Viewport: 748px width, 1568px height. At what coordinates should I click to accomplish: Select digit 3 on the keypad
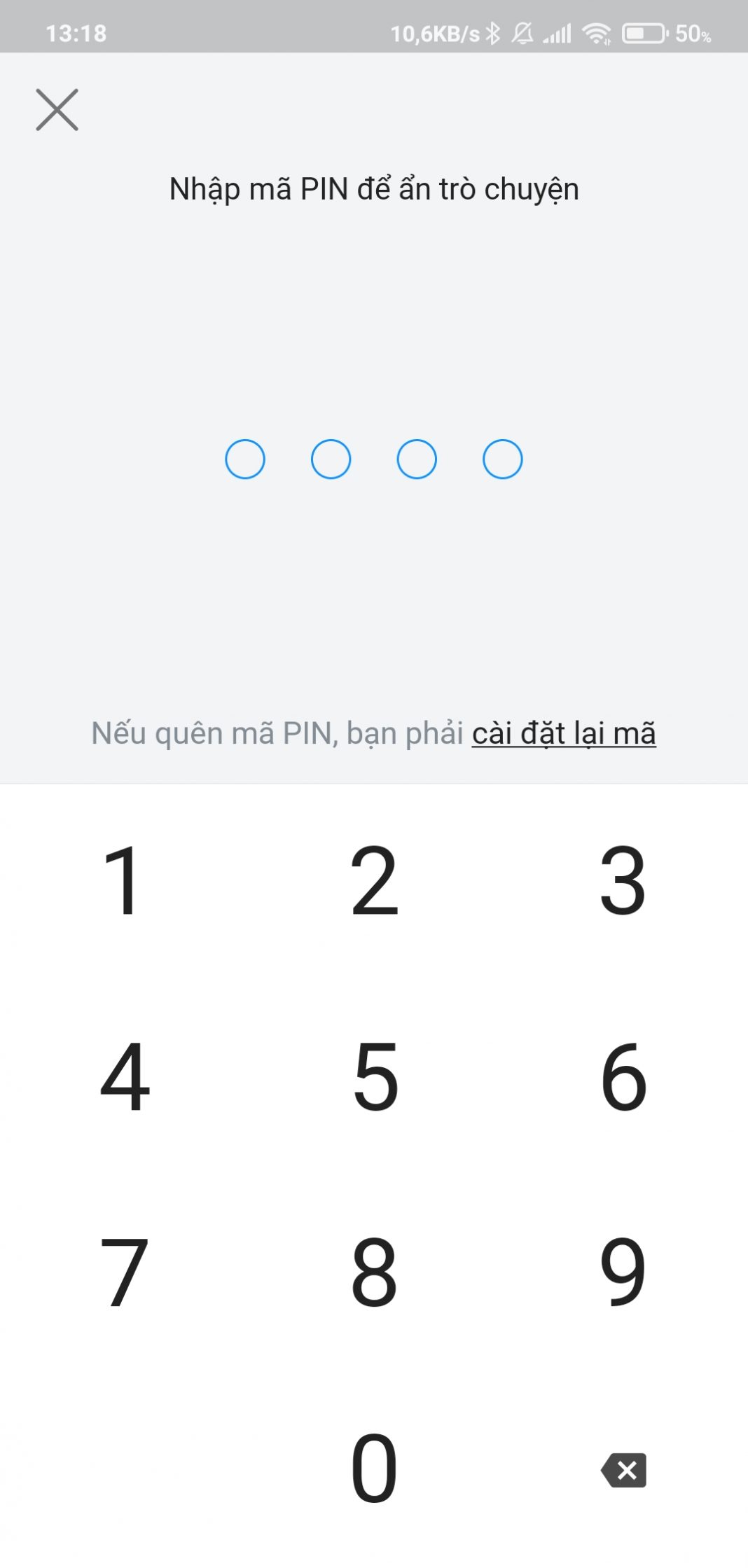tap(623, 880)
